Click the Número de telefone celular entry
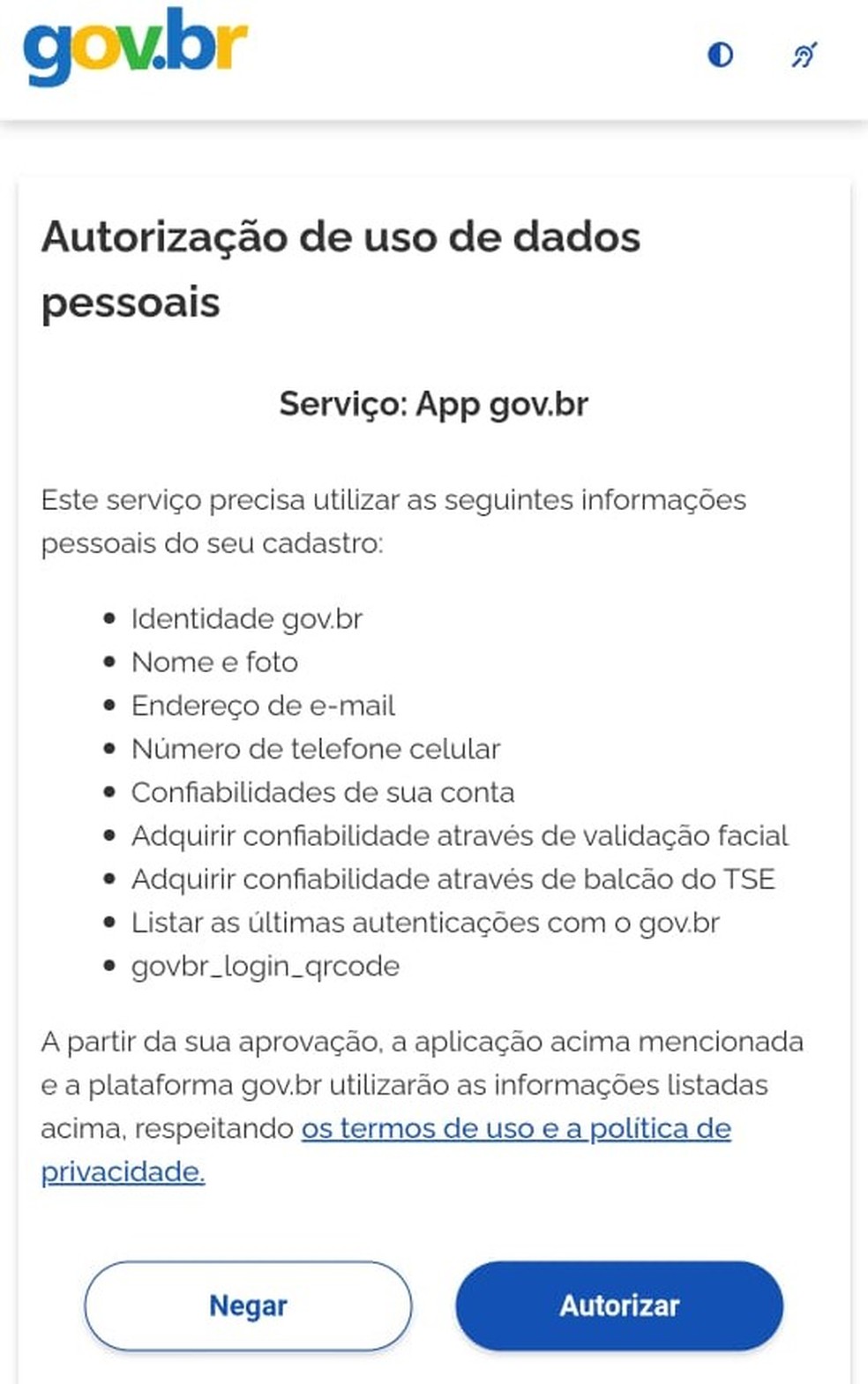Image resolution: width=868 pixels, height=1384 pixels. click(x=315, y=748)
